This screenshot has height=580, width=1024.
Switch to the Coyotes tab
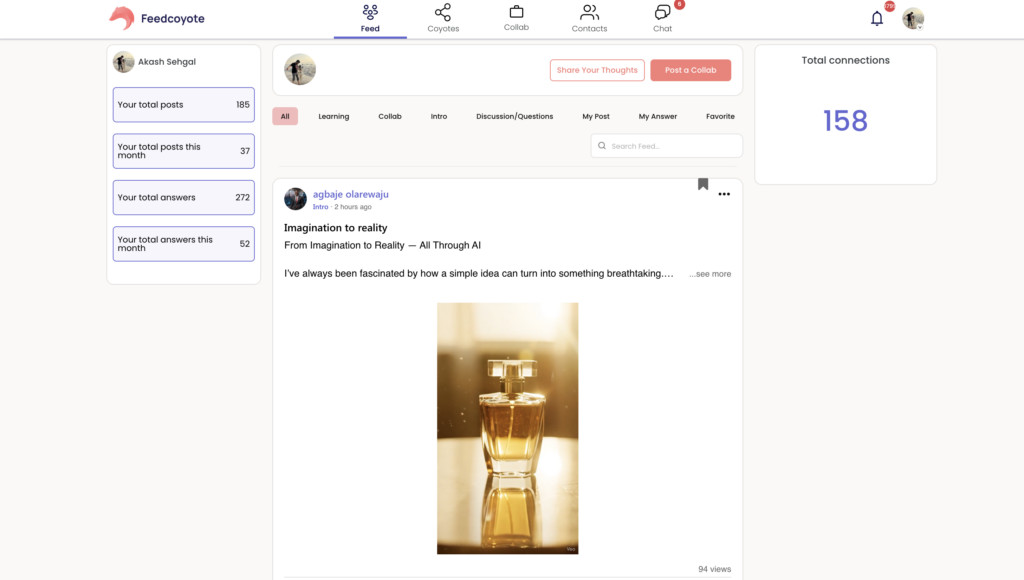click(443, 18)
